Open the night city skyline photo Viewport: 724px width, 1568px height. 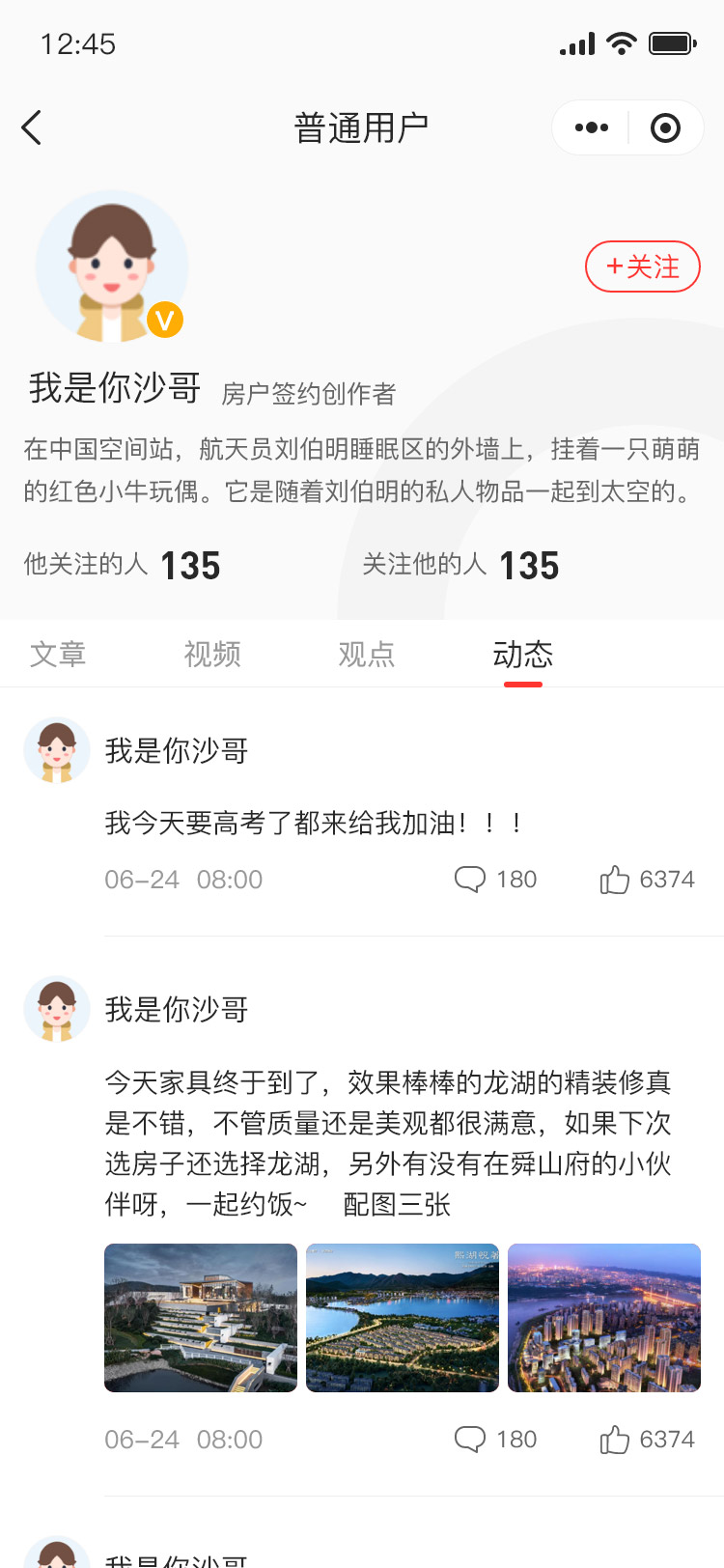click(604, 1318)
